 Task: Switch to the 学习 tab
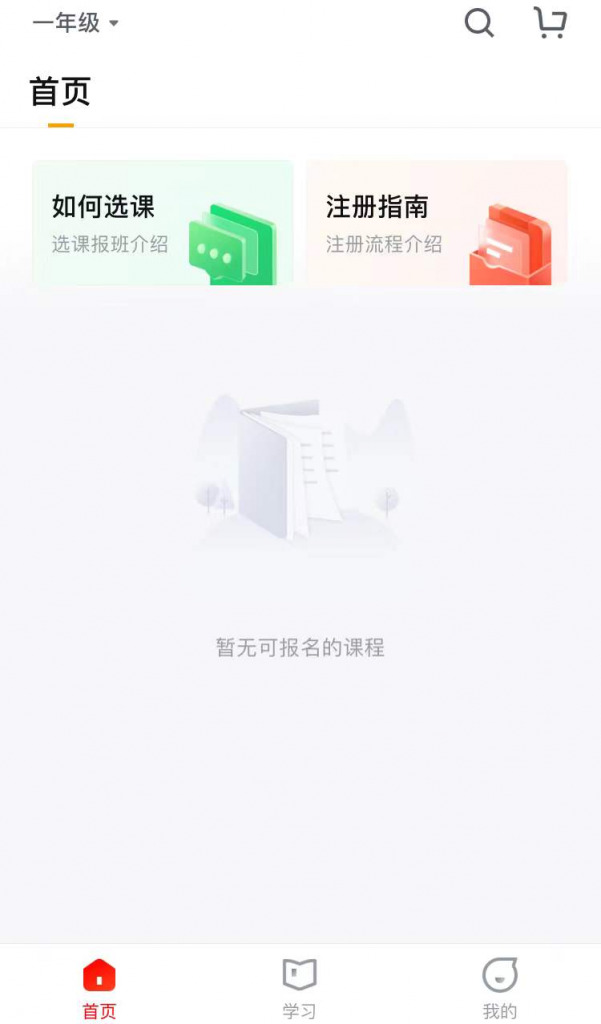click(x=299, y=988)
